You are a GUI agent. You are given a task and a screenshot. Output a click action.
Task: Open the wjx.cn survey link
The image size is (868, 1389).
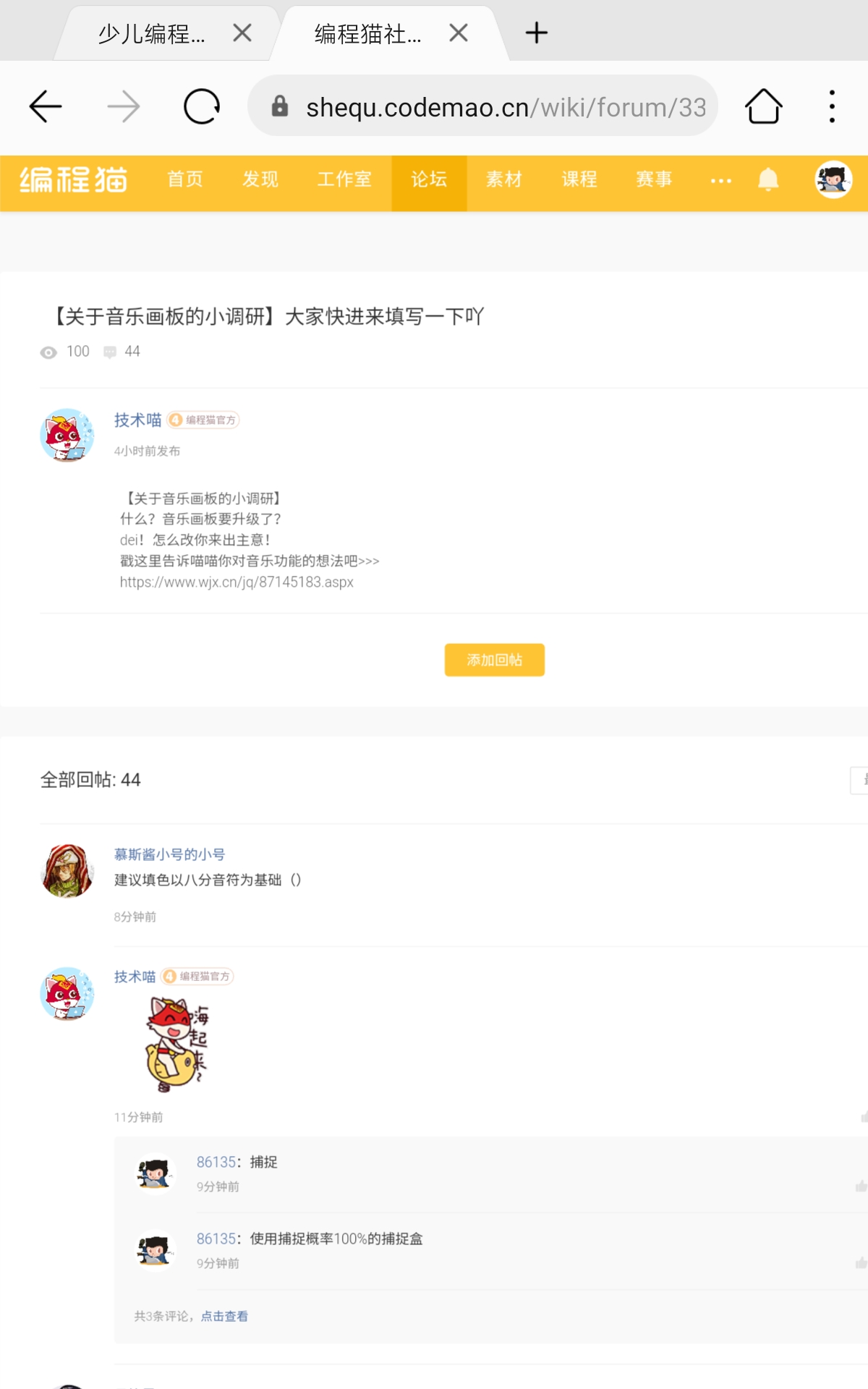pos(237,582)
